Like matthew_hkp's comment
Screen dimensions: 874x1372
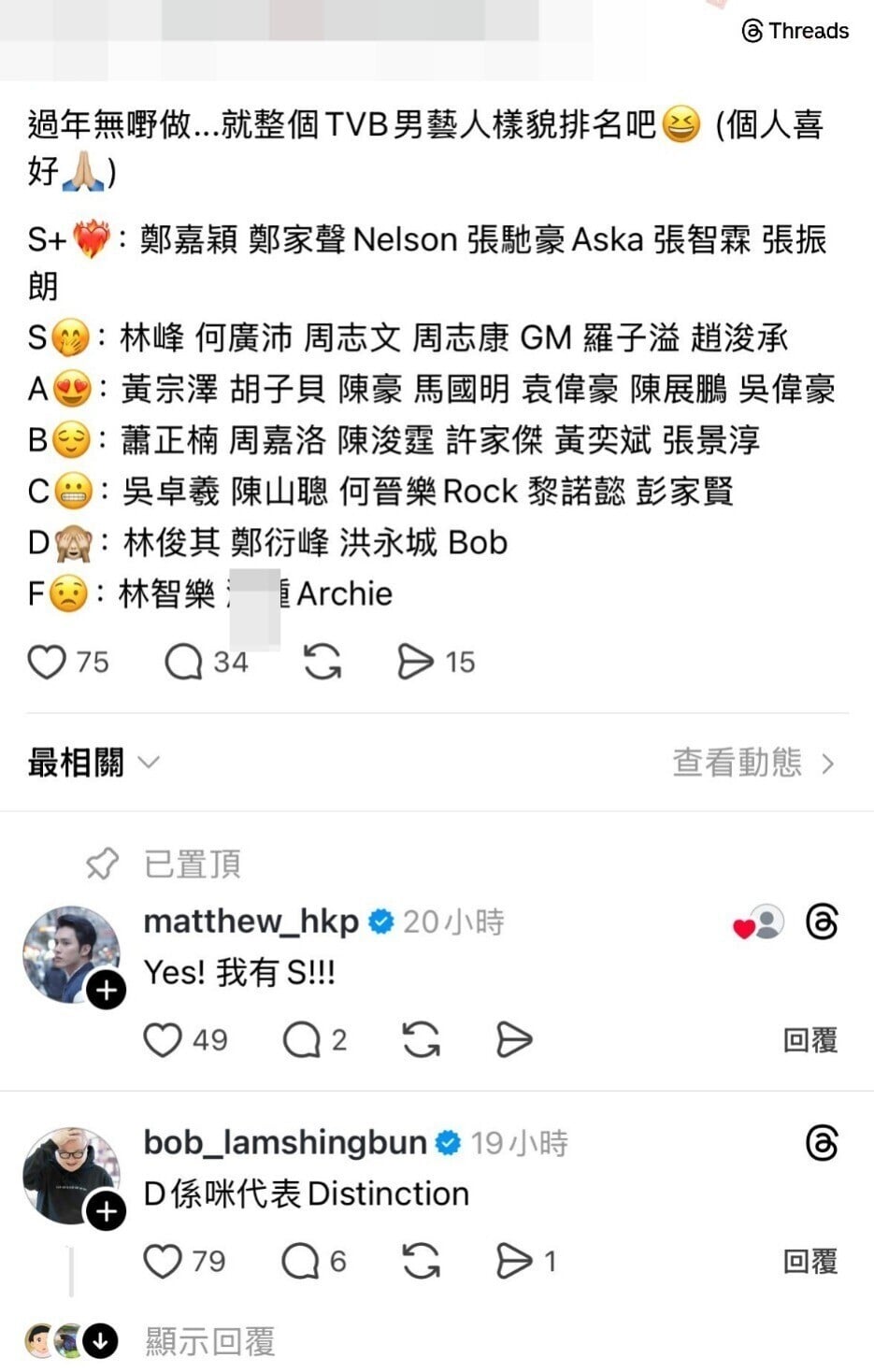(x=162, y=1039)
